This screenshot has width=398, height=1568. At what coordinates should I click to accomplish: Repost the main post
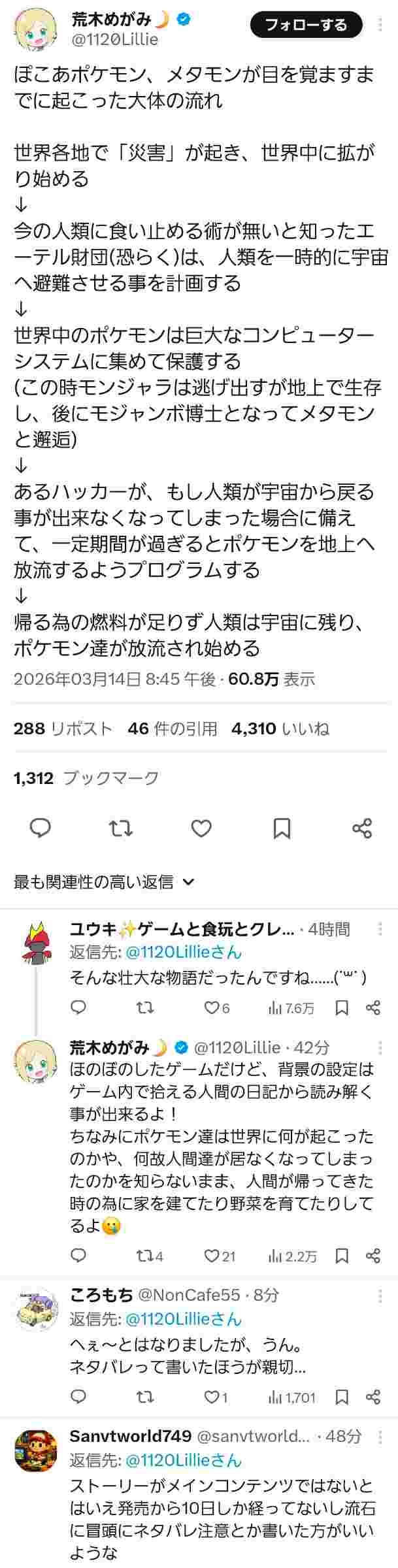coord(121,828)
